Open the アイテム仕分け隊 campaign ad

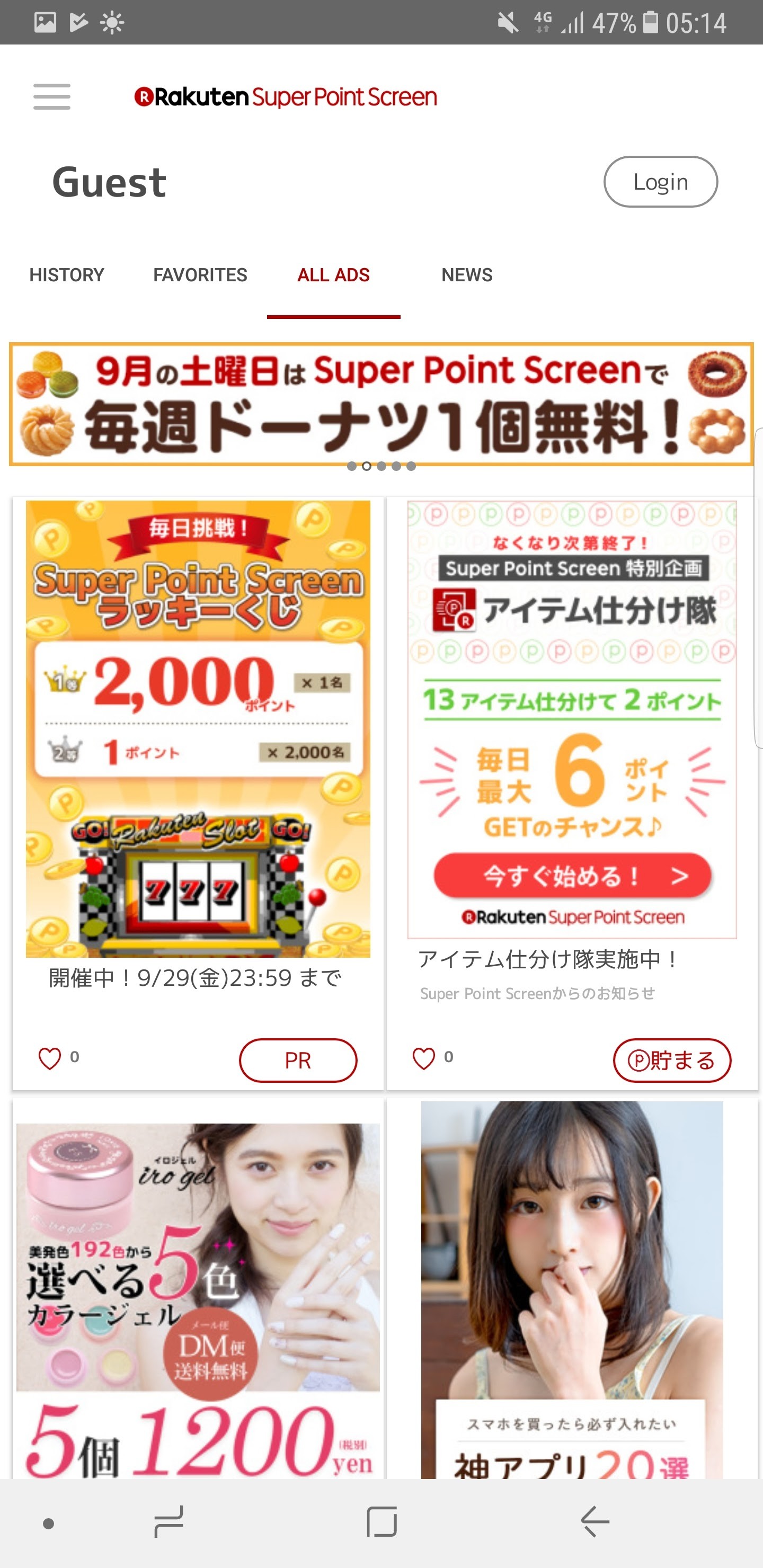point(571,719)
